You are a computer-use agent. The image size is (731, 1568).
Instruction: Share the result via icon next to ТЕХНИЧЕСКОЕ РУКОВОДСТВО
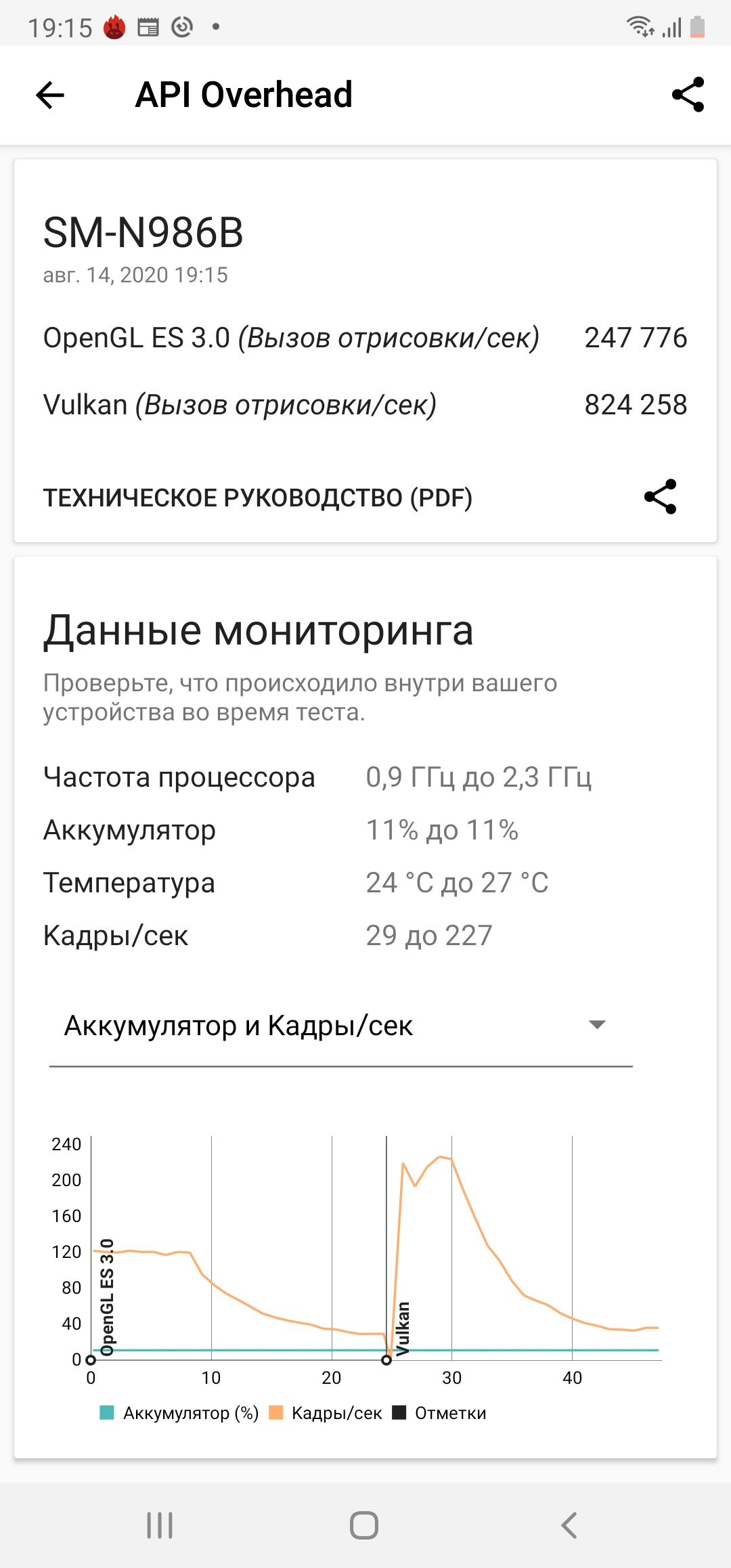tap(661, 497)
